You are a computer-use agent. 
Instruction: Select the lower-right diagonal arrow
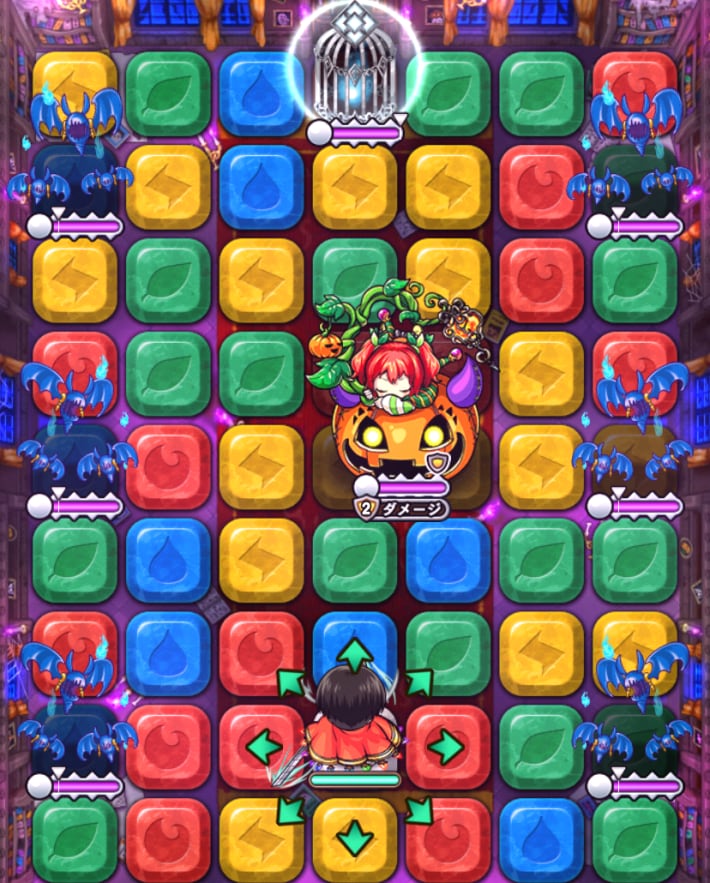418,809
